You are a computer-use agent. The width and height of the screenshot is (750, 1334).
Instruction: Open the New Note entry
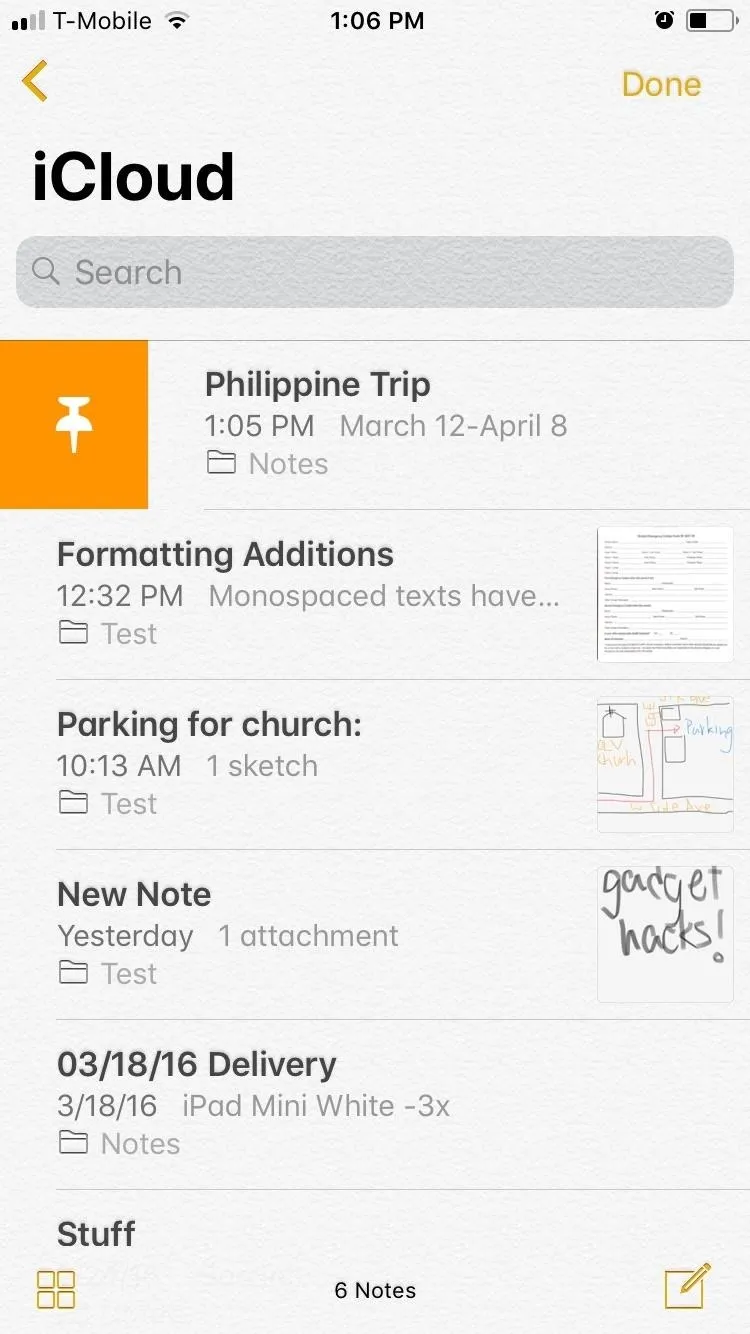tap(375, 935)
